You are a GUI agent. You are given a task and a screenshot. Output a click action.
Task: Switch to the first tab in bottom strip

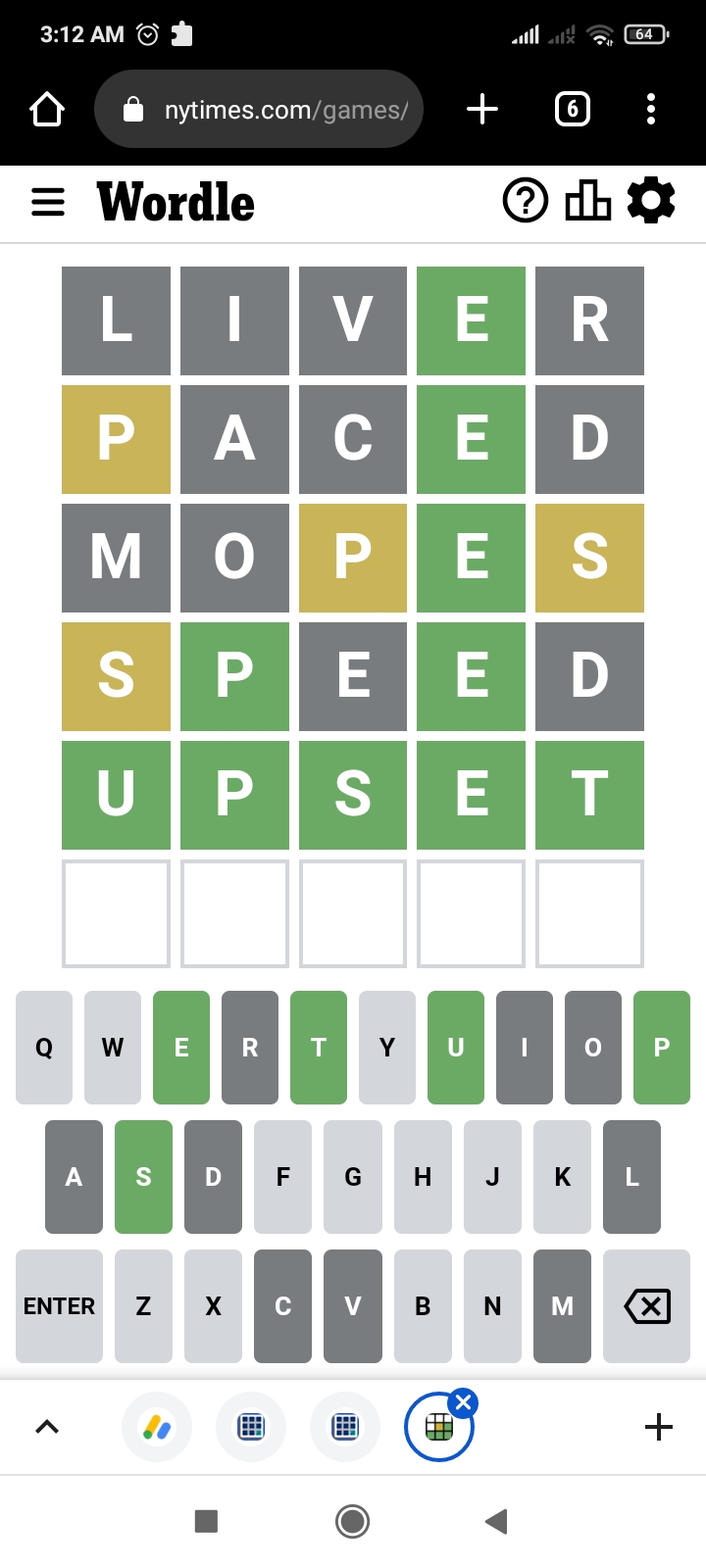[157, 1427]
